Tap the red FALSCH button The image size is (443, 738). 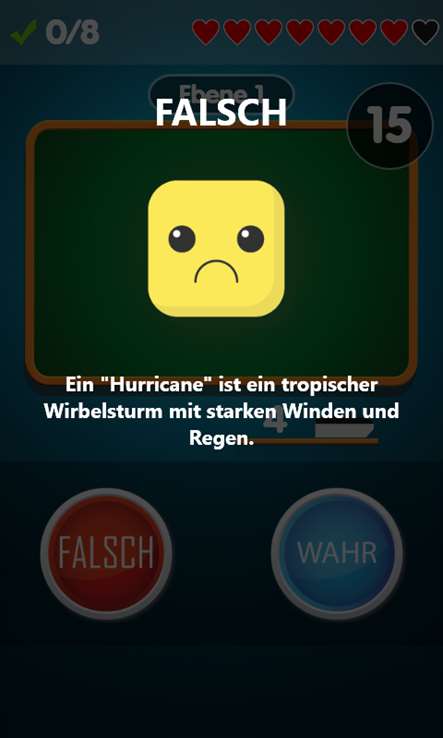106,554
